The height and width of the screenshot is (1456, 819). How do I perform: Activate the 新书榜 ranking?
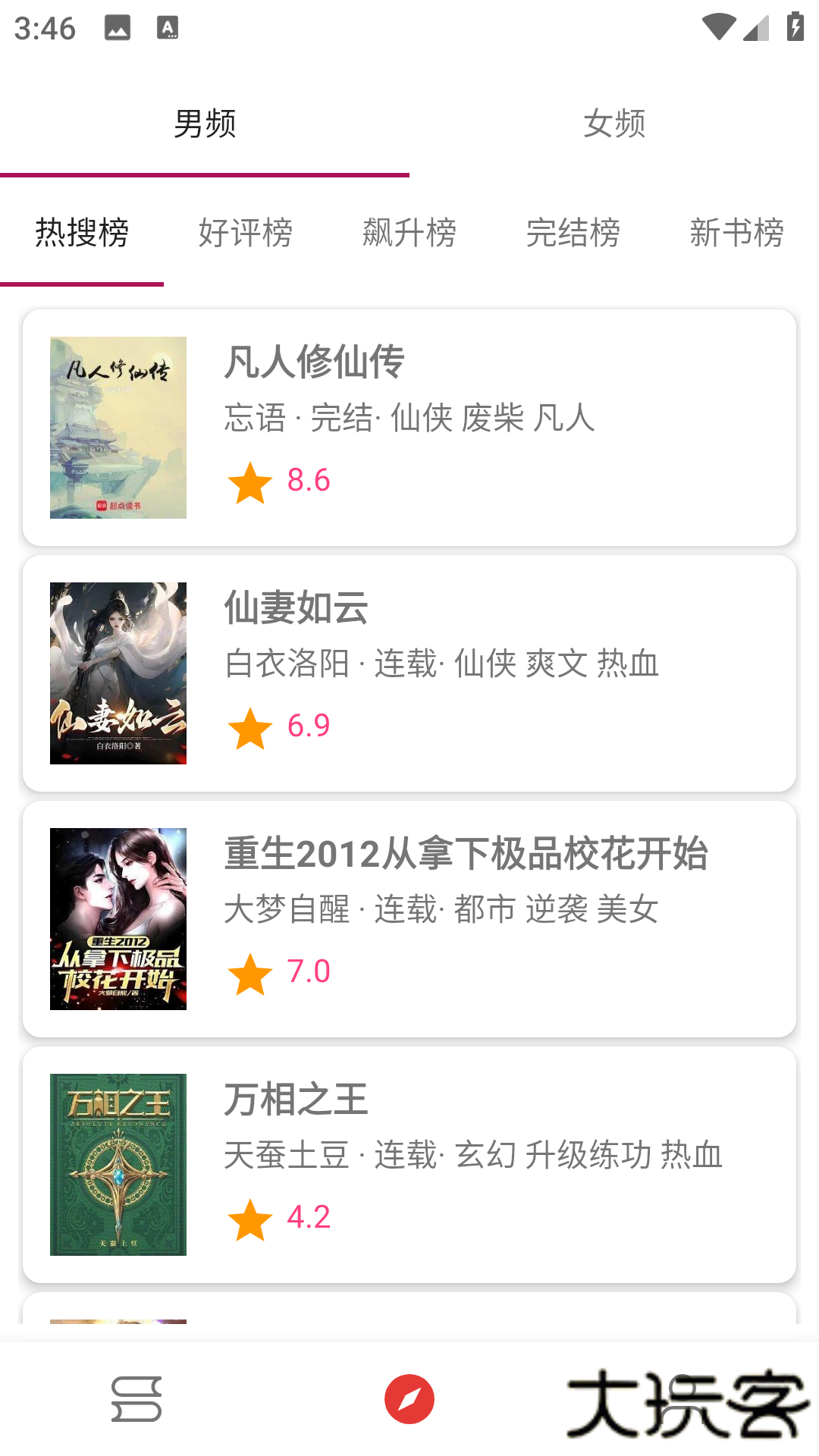(x=737, y=233)
